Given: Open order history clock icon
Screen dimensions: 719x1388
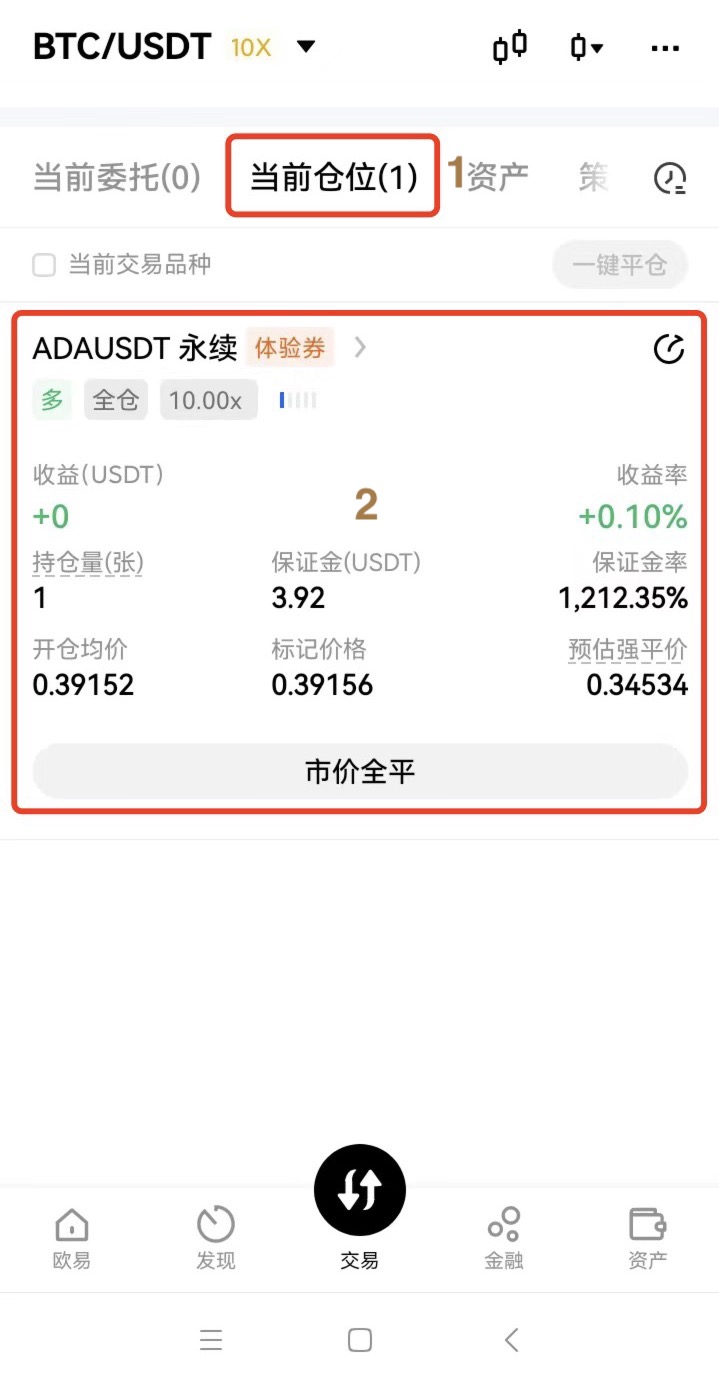Looking at the screenshot, I should pos(669,178).
